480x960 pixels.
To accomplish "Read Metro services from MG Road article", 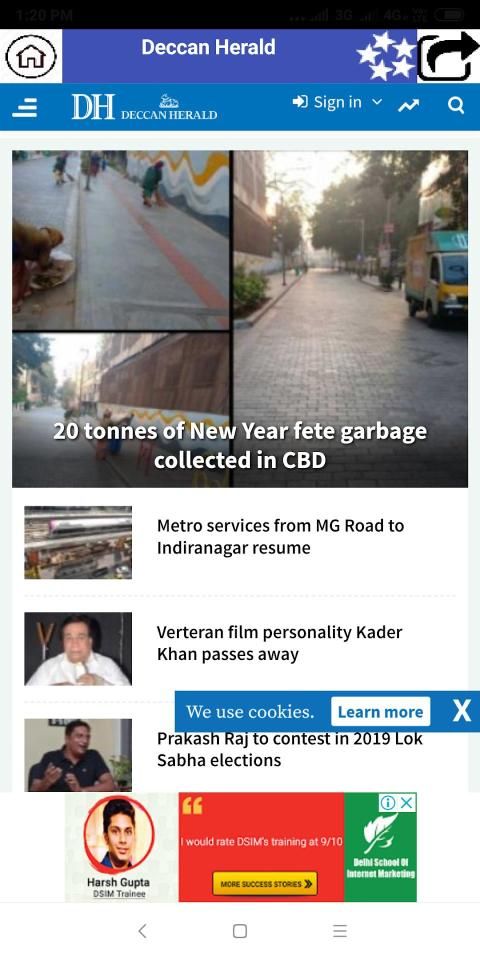I will [x=280, y=536].
